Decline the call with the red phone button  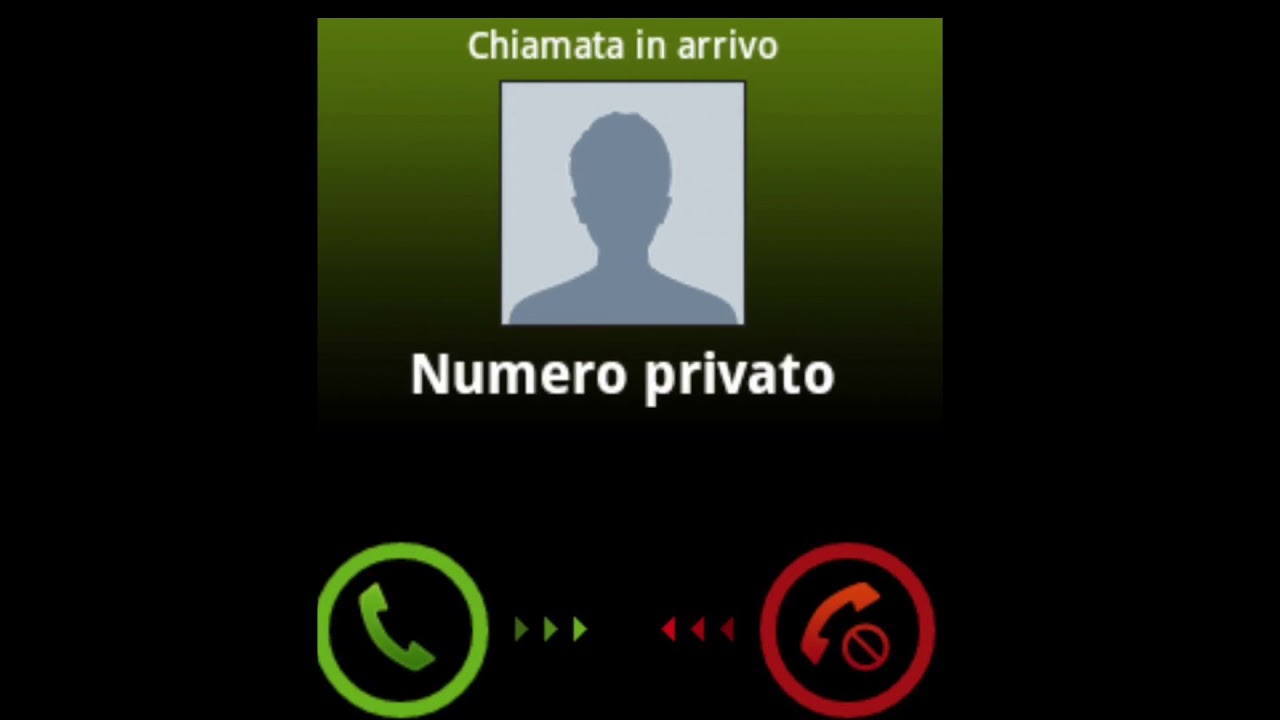[847, 629]
